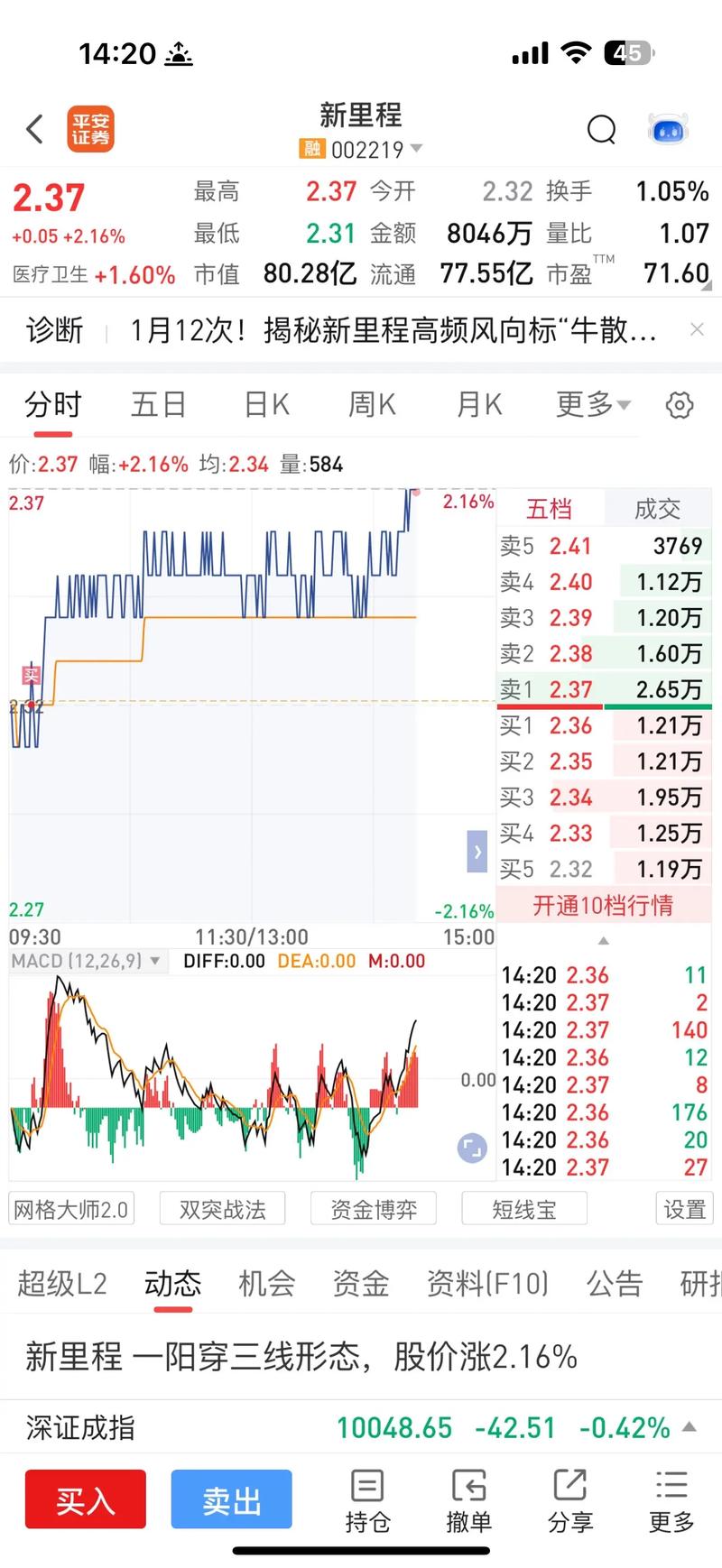
Task: Tap the back arrow to exit stock page
Action: 34,129
